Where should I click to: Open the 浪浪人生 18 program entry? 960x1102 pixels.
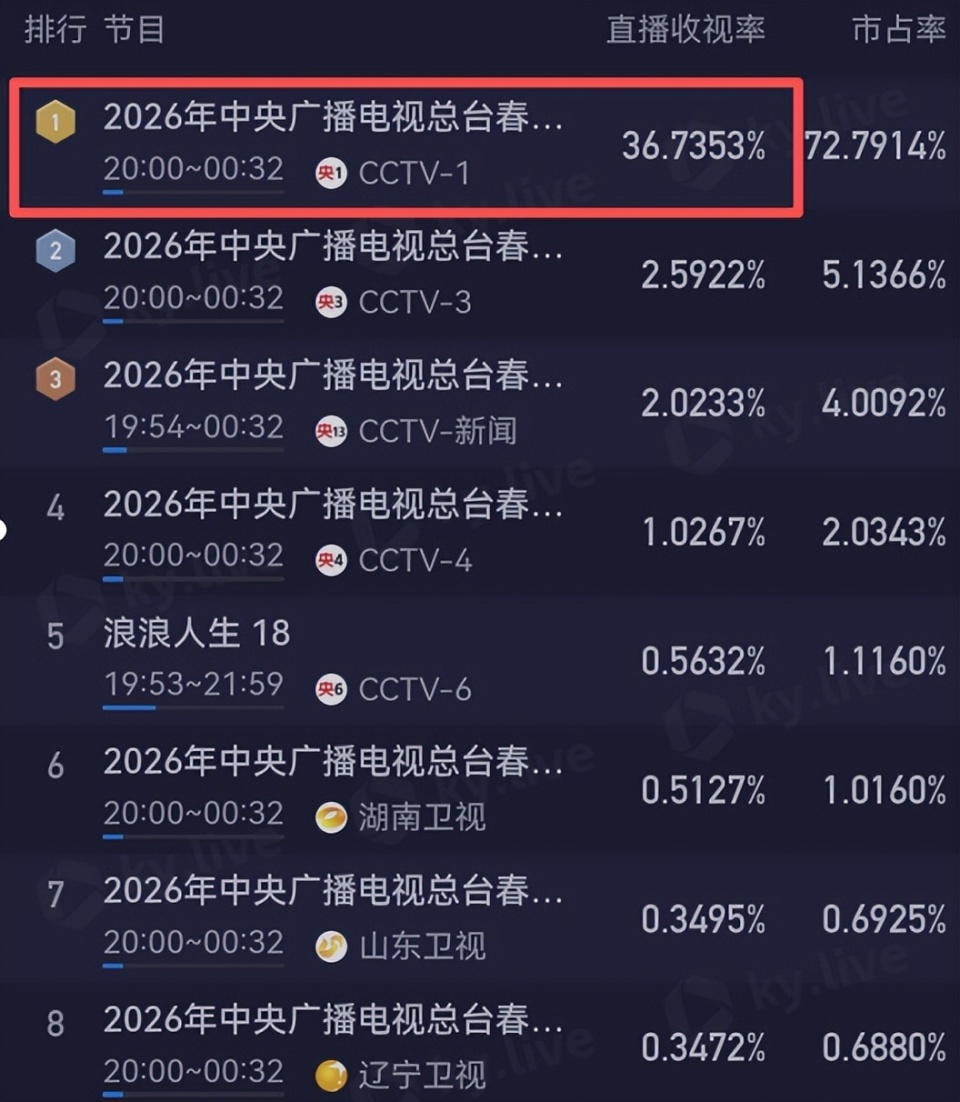(196, 635)
